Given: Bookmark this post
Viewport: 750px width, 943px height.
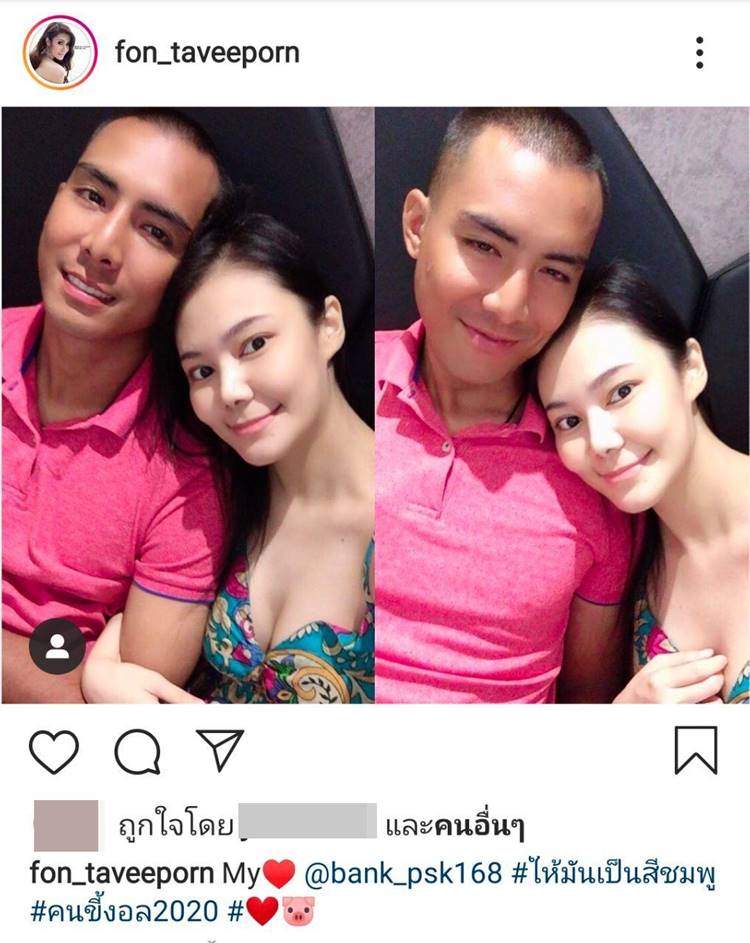Looking at the screenshot, I should click(695, 751).
